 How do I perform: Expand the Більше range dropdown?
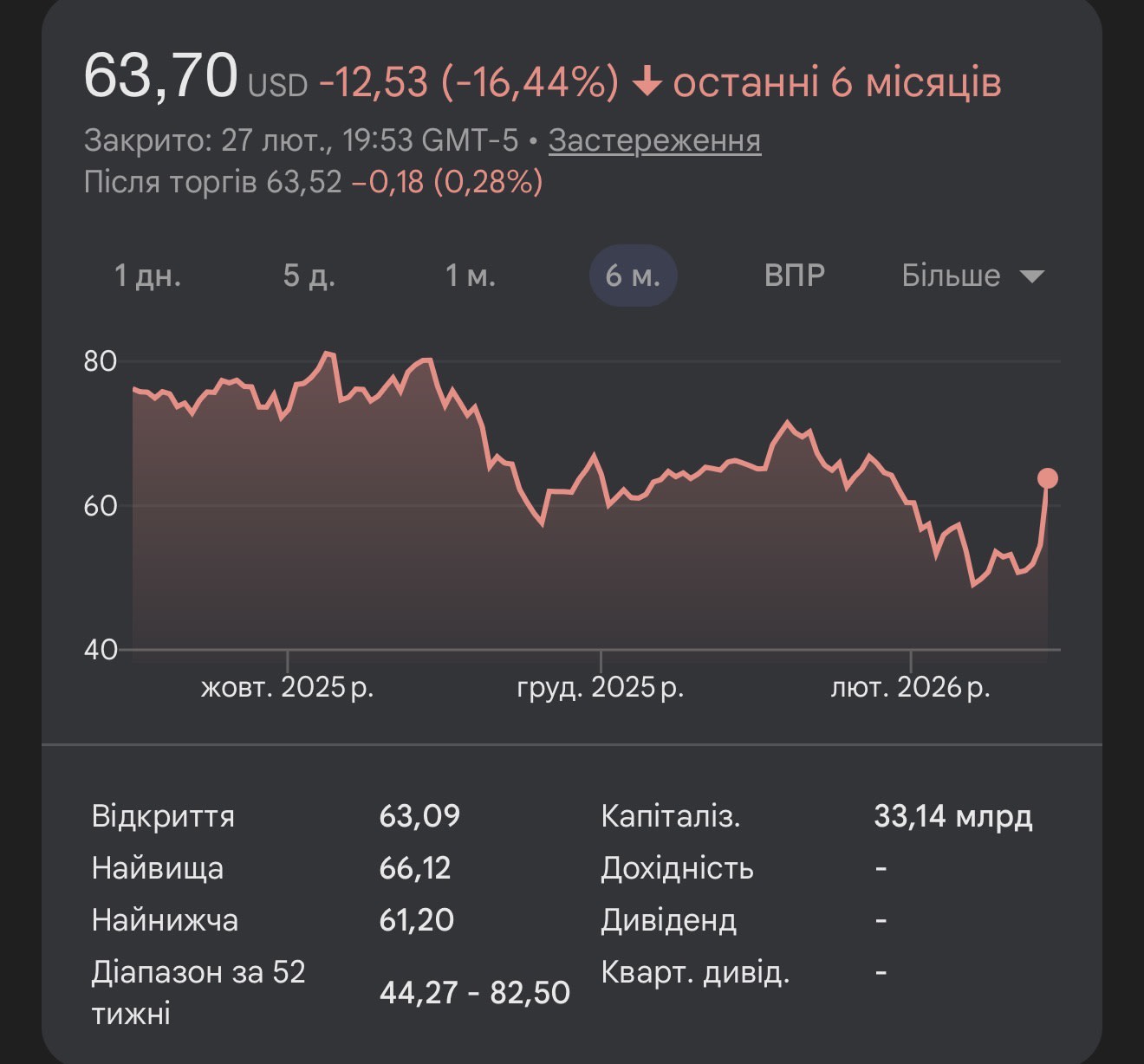972,276
